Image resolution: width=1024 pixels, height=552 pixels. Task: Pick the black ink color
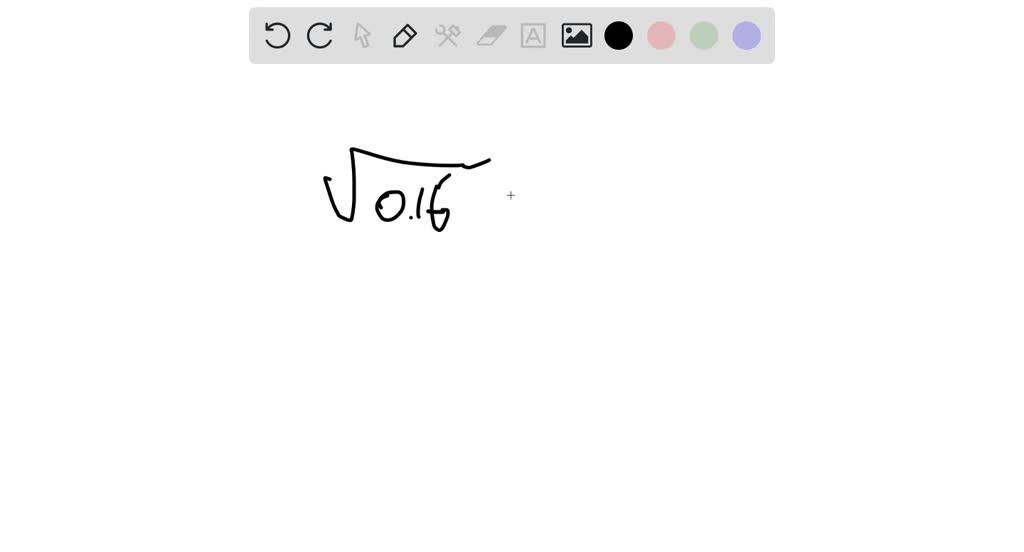tap(619, 36)
